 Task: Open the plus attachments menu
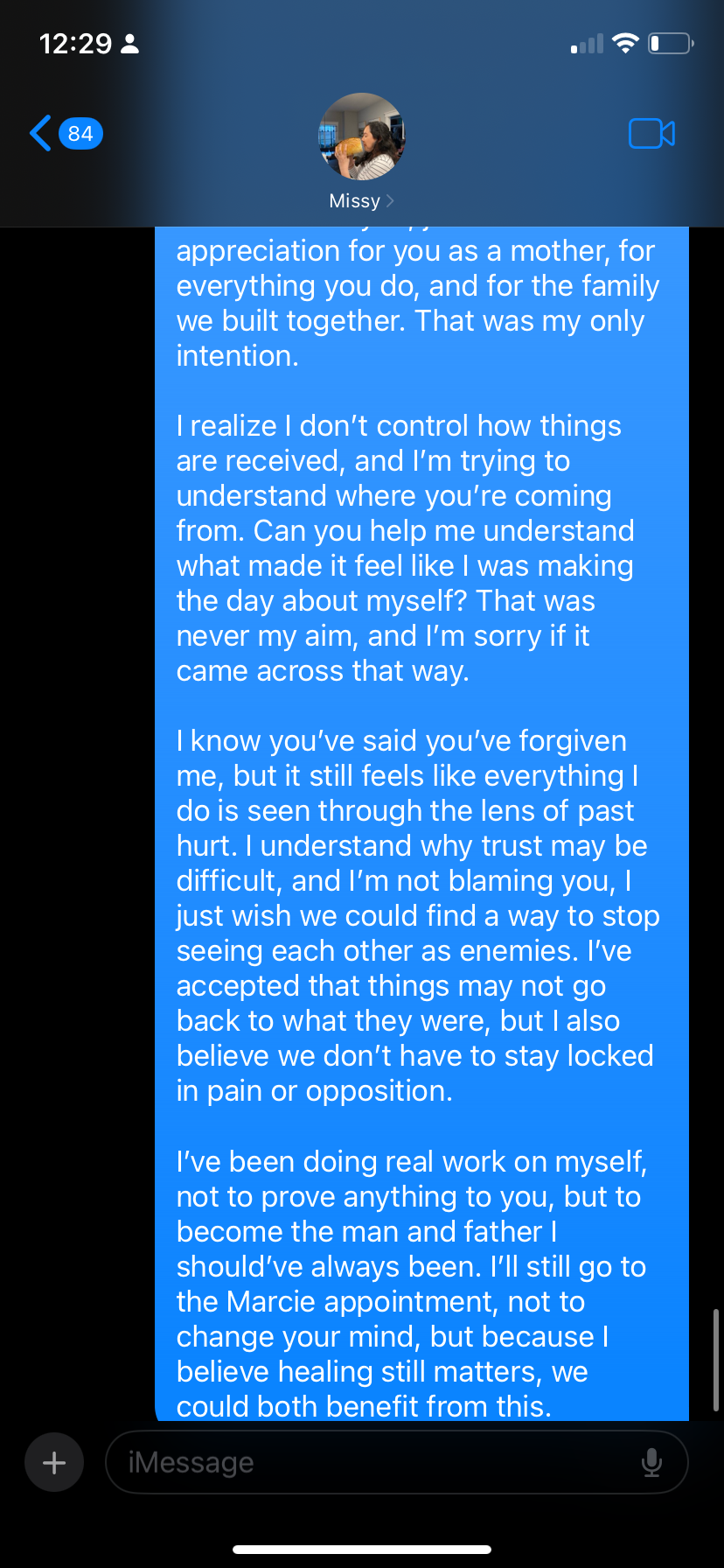coord(54,1462)
